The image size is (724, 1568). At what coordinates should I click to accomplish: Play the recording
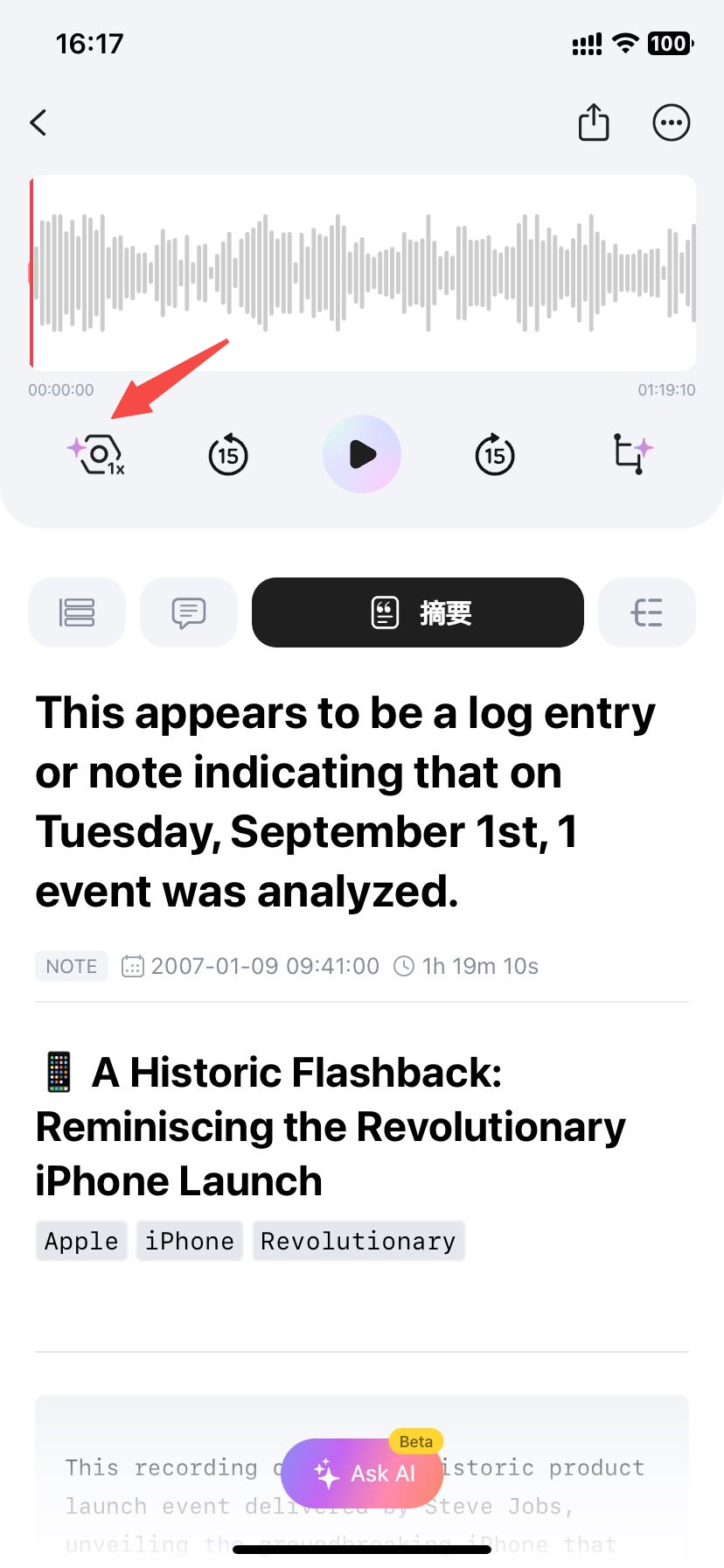click(362, 454)
